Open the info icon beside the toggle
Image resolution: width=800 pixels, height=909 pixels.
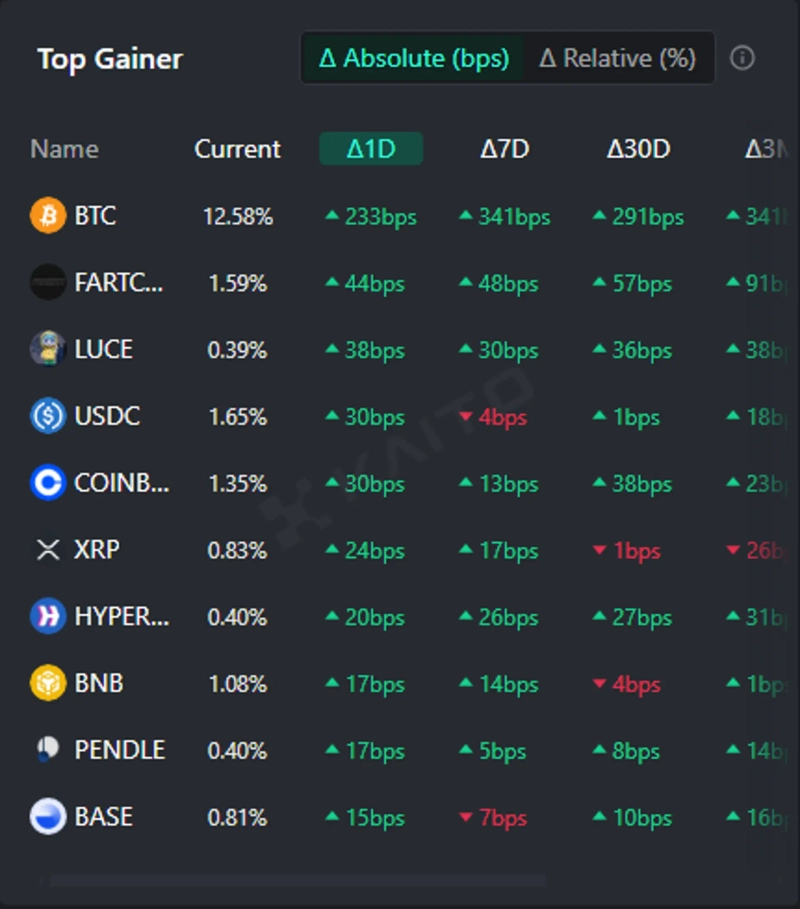click(742, 58)
